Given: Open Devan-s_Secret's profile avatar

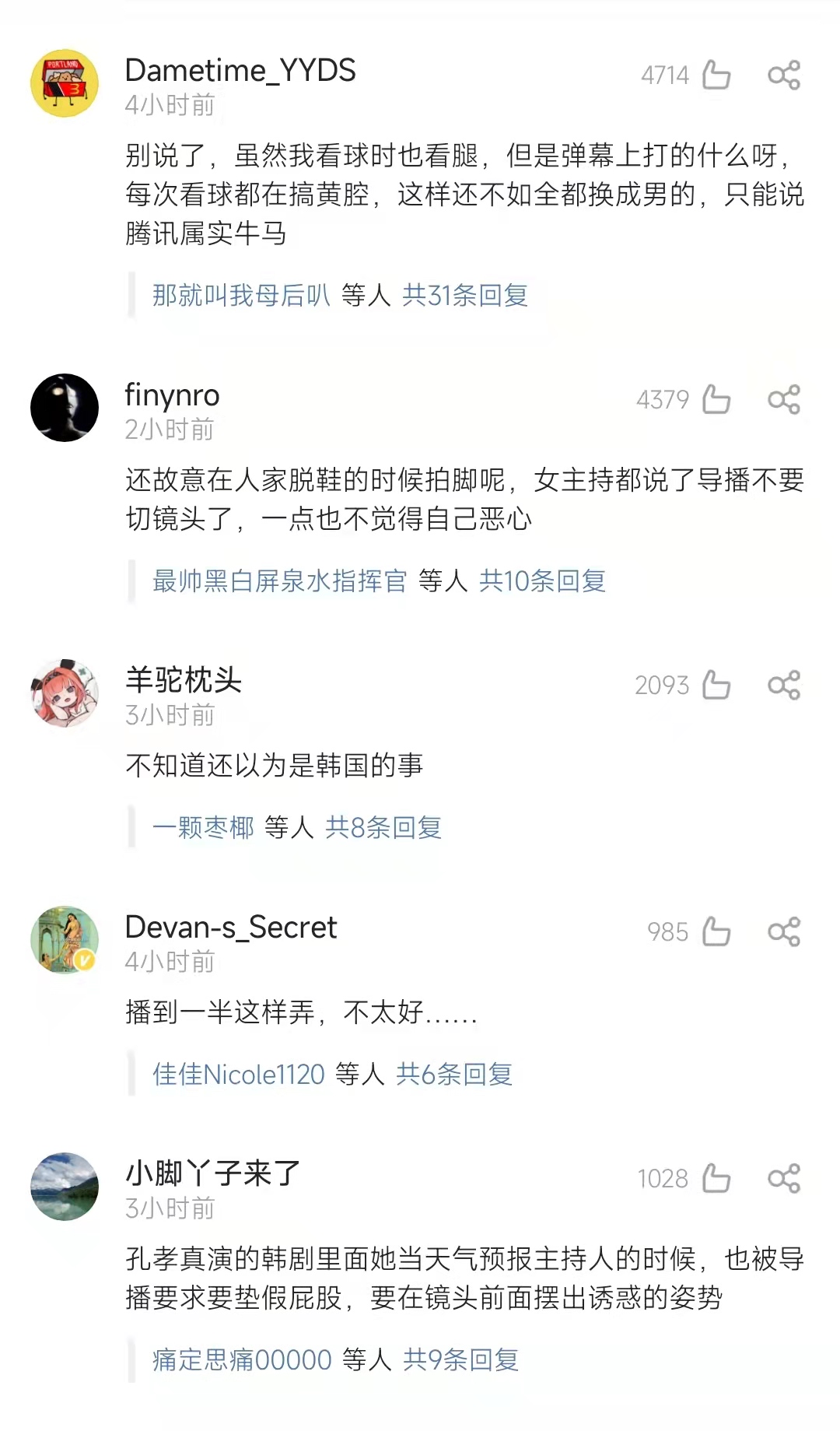Looking at the screenshot, I should point(65,940).
